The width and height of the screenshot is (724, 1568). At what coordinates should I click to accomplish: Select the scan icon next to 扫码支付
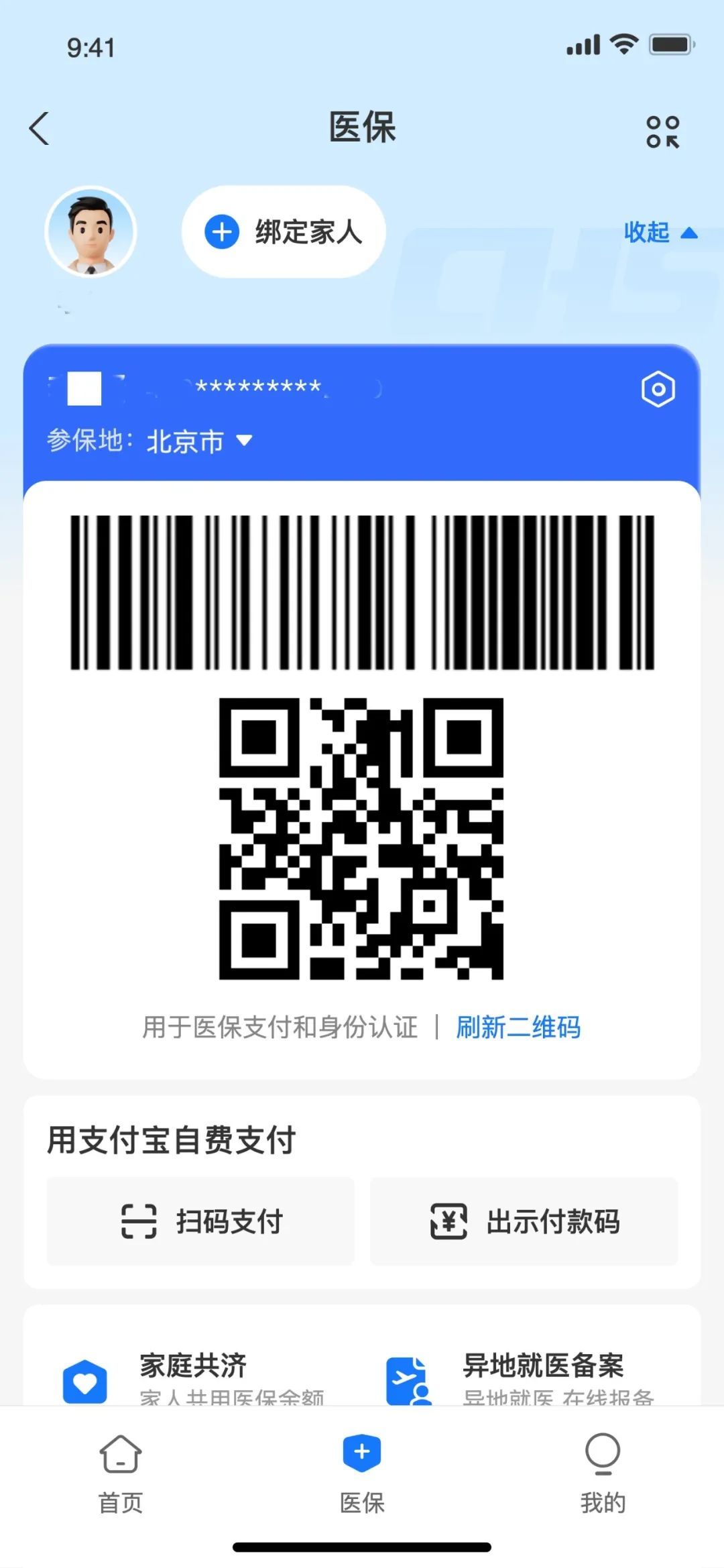[137, 1221]
